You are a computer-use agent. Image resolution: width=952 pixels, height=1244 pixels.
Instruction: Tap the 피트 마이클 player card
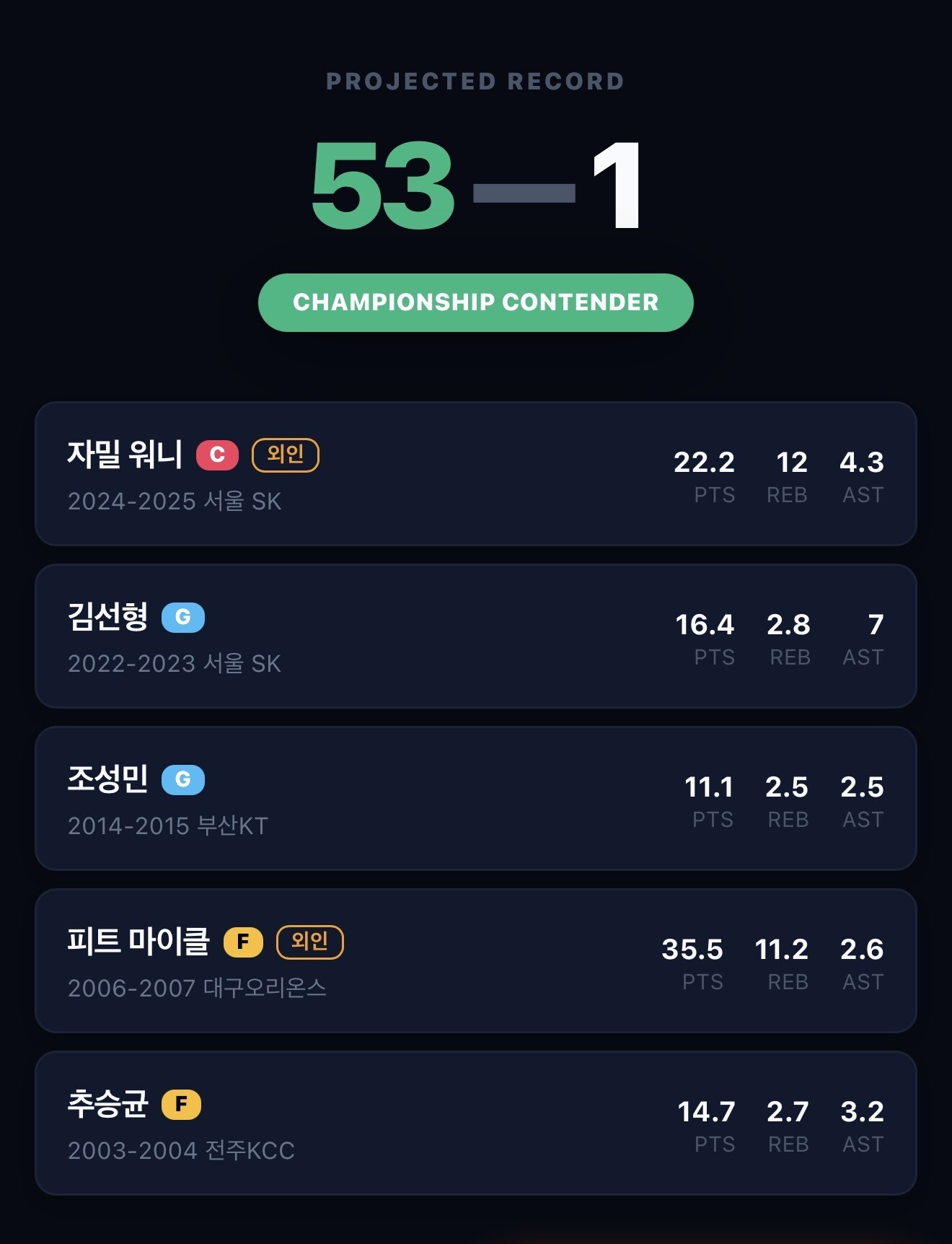point(476,960)
